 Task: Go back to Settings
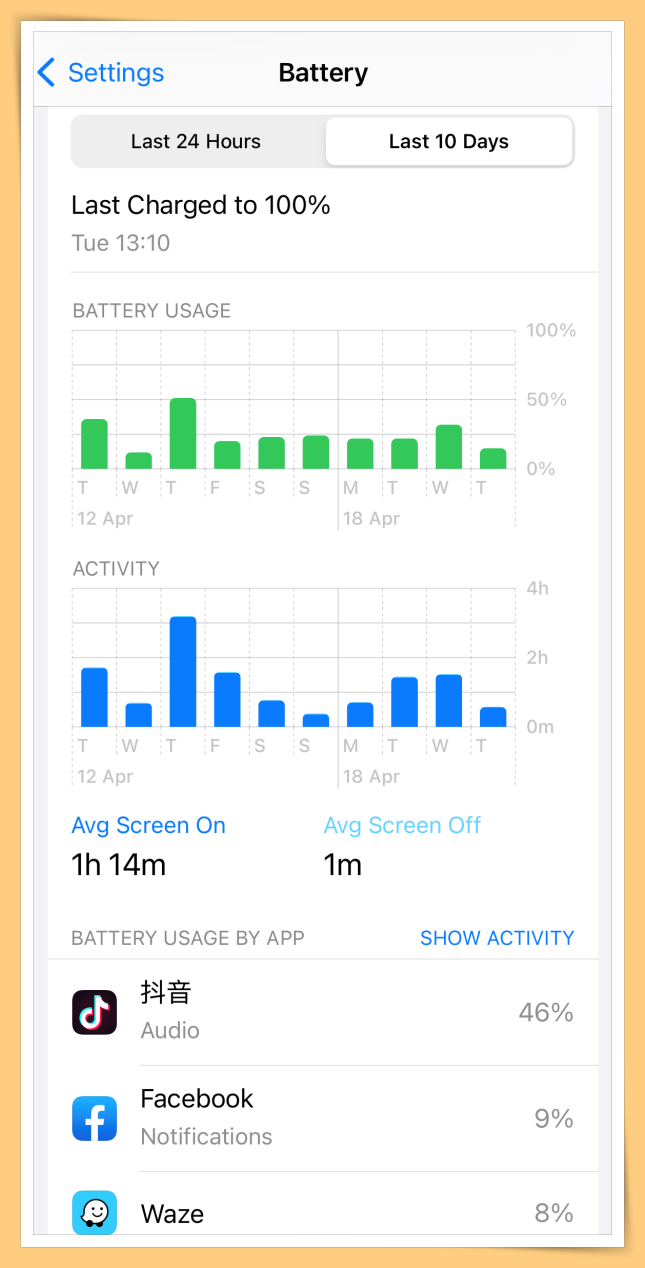click(101, 73)
